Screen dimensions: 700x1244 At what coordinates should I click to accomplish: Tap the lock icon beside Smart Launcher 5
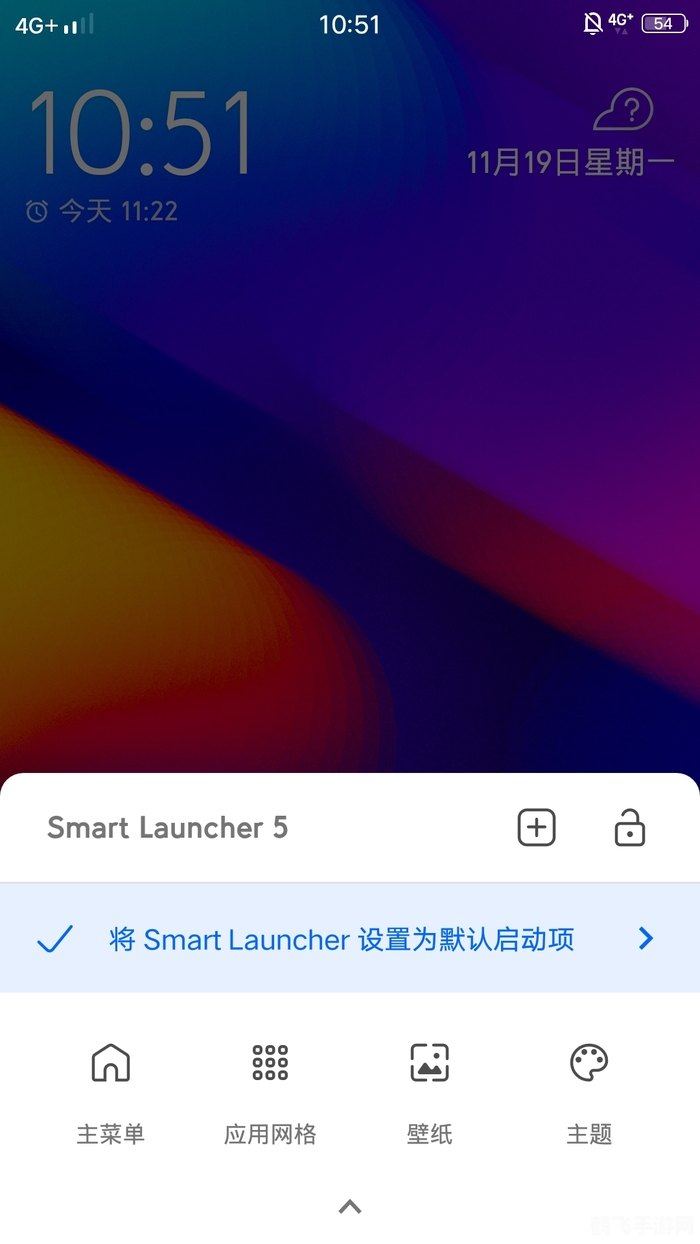pos(629,828)
